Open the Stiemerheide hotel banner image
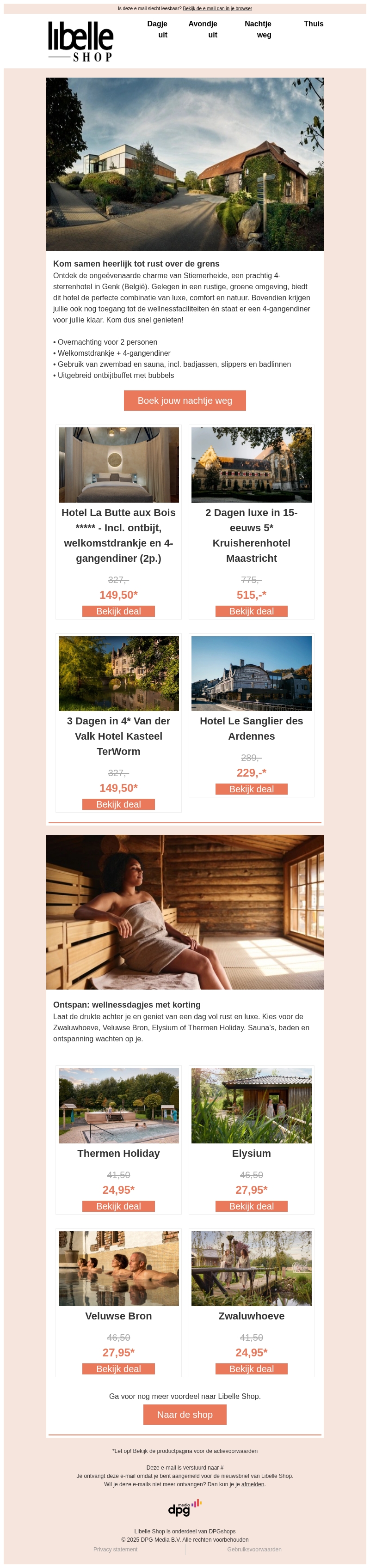The image size is (370, 1568). (185, 164)
